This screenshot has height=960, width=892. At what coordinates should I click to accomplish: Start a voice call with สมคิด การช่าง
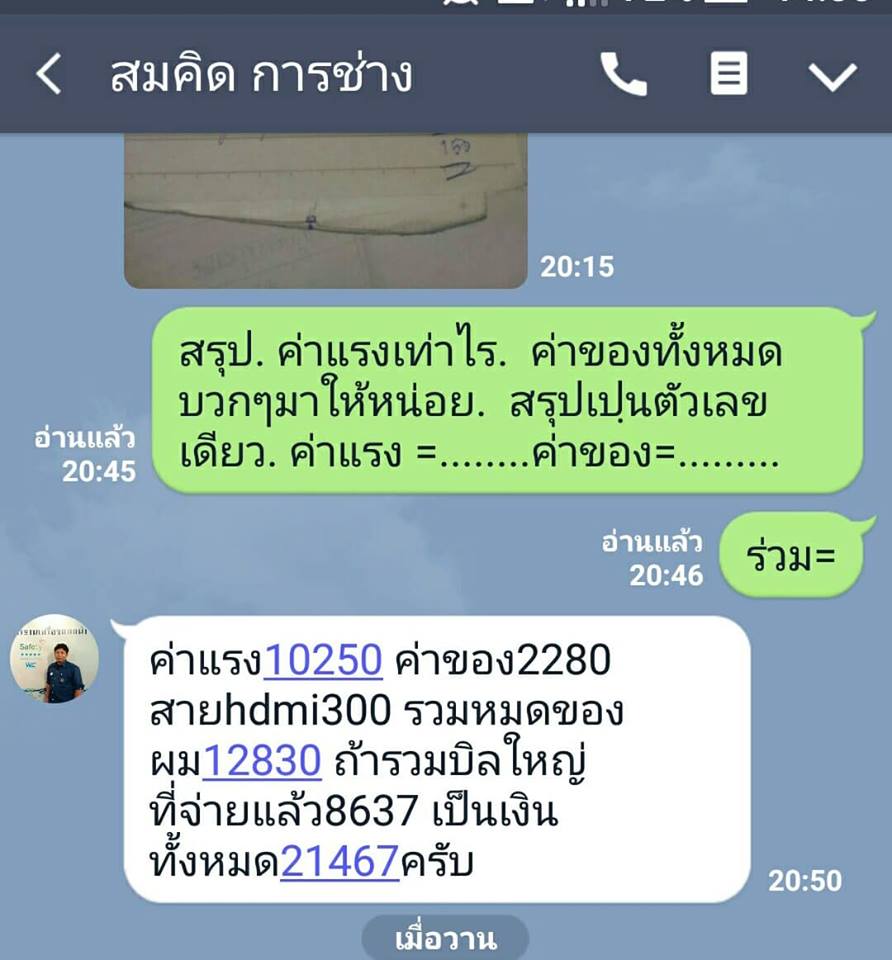tap(624, 75)
